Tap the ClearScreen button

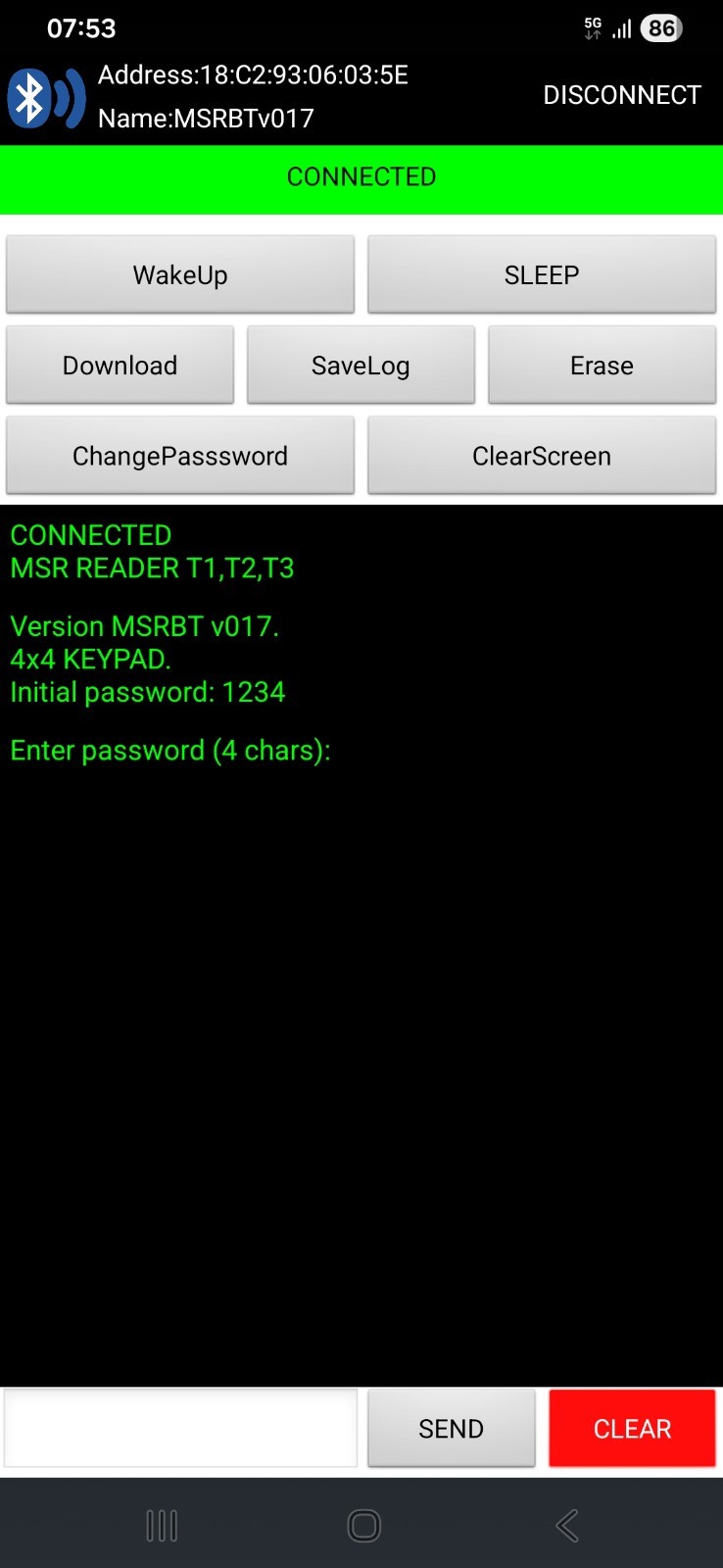click(x=542, y=456)
